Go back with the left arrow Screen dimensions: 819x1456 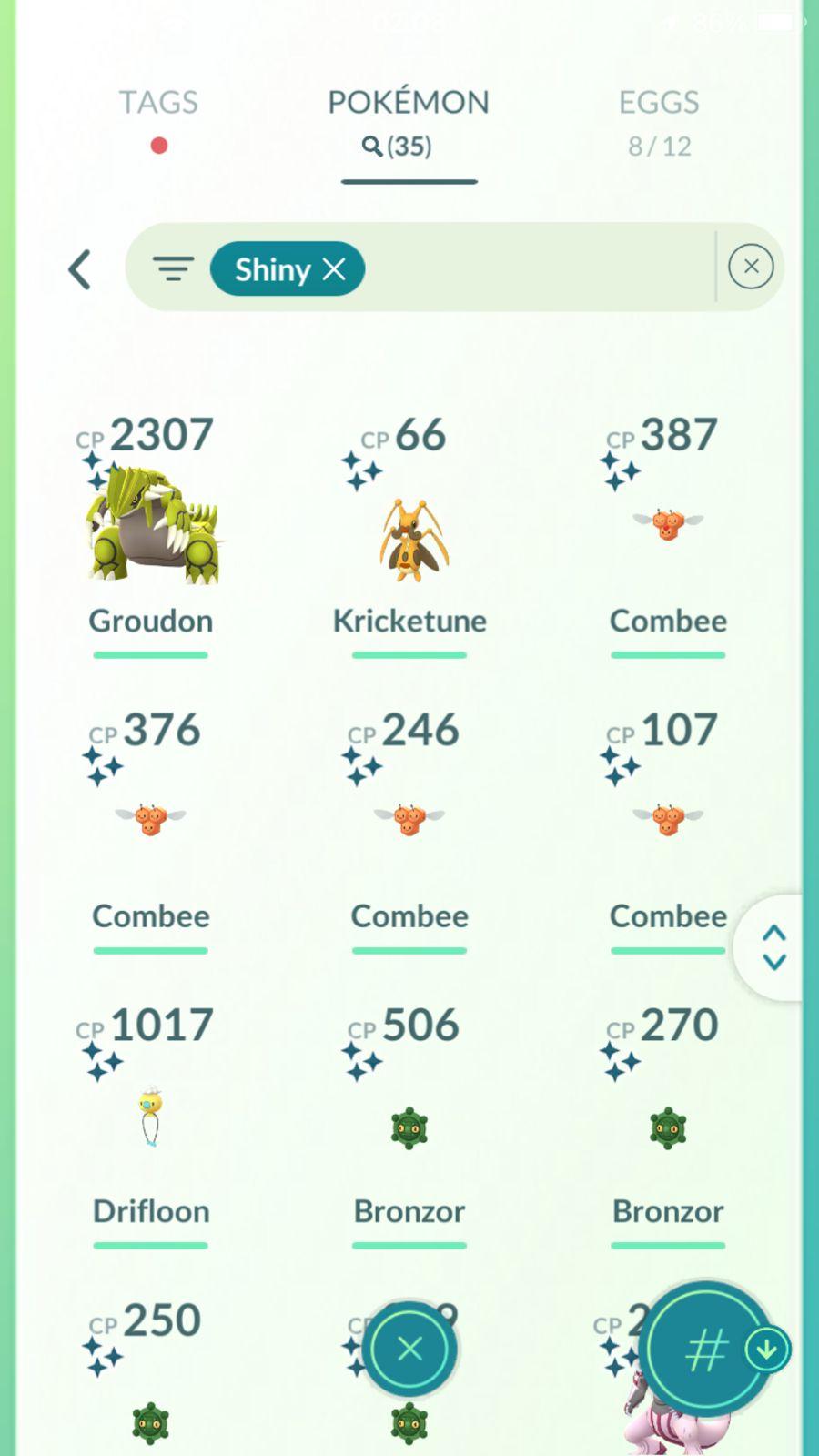click(80, 269)
